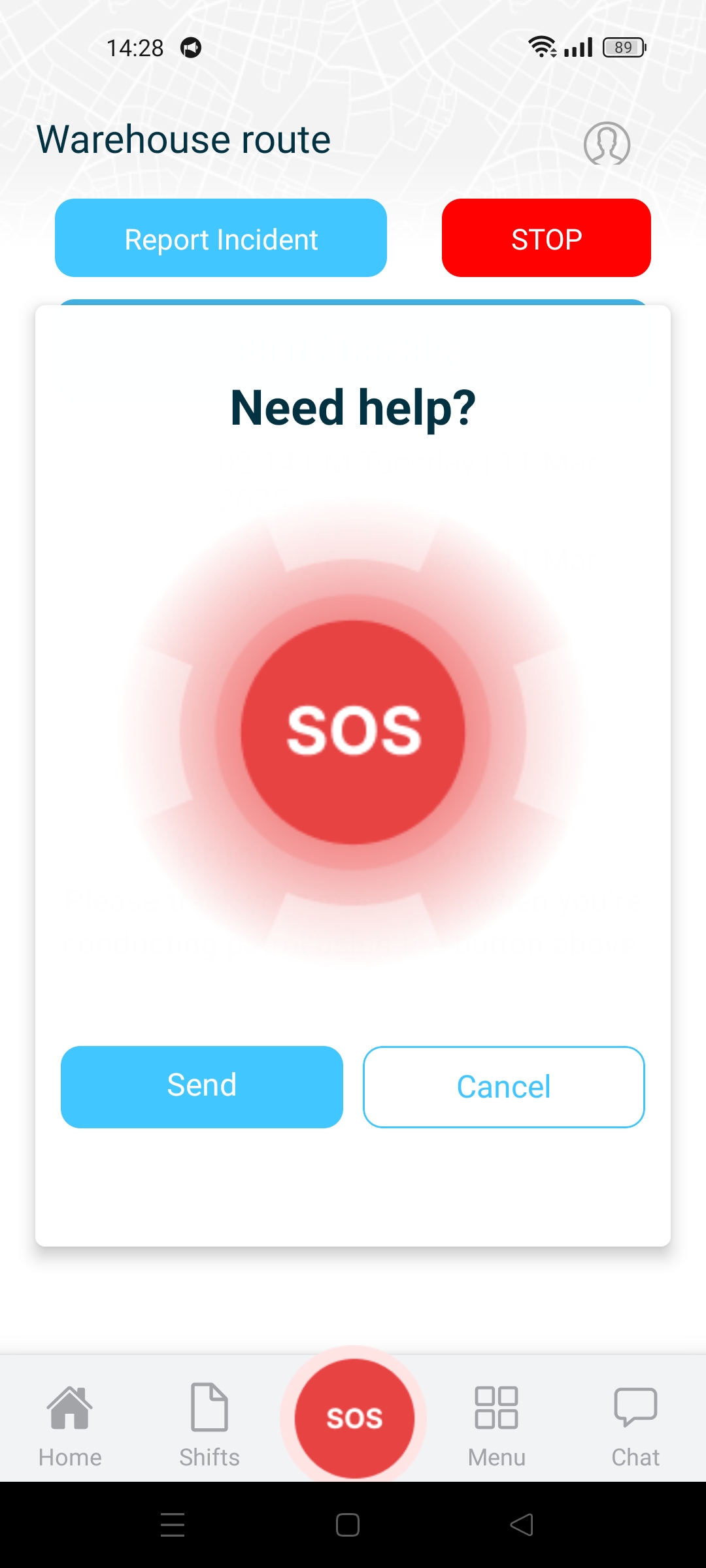Stop the warehouse route
706x1568 pixels.
(x=546, y=238)
